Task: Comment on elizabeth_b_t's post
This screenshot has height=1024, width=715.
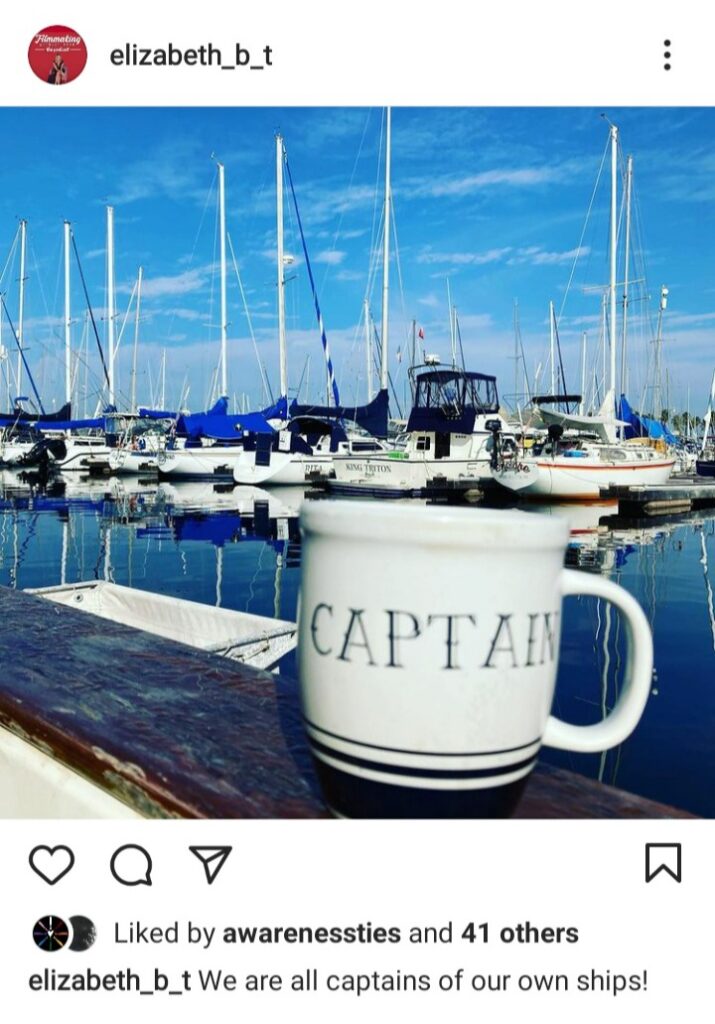Action: coord(131,864)
